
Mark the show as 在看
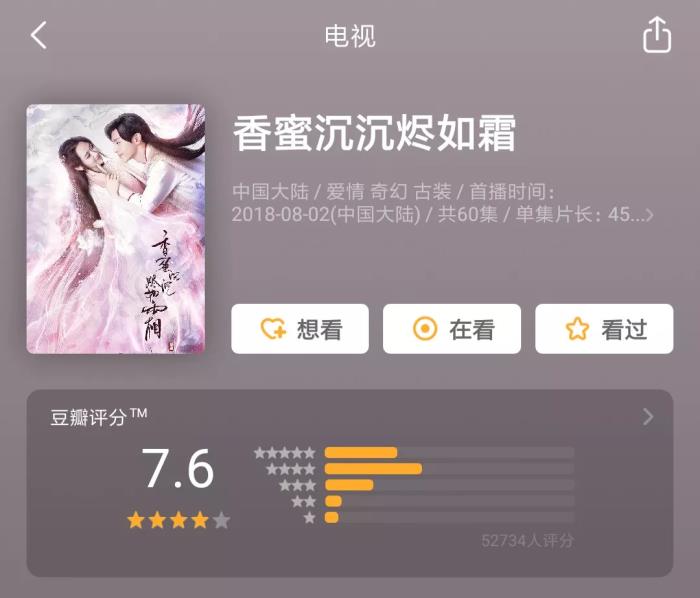[452, 329]
